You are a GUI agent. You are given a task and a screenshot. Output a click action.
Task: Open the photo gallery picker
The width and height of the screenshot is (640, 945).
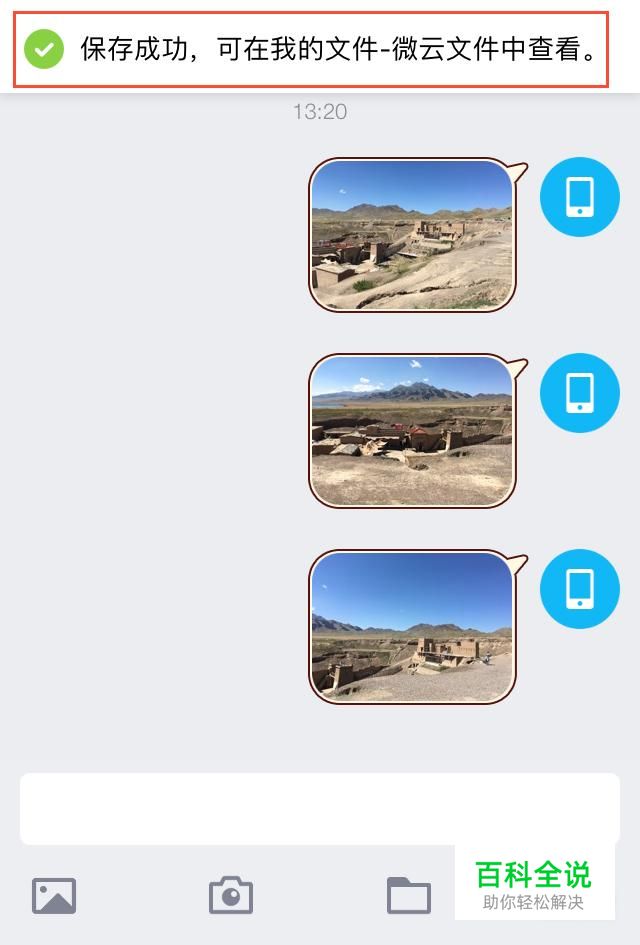coord(54,895)
